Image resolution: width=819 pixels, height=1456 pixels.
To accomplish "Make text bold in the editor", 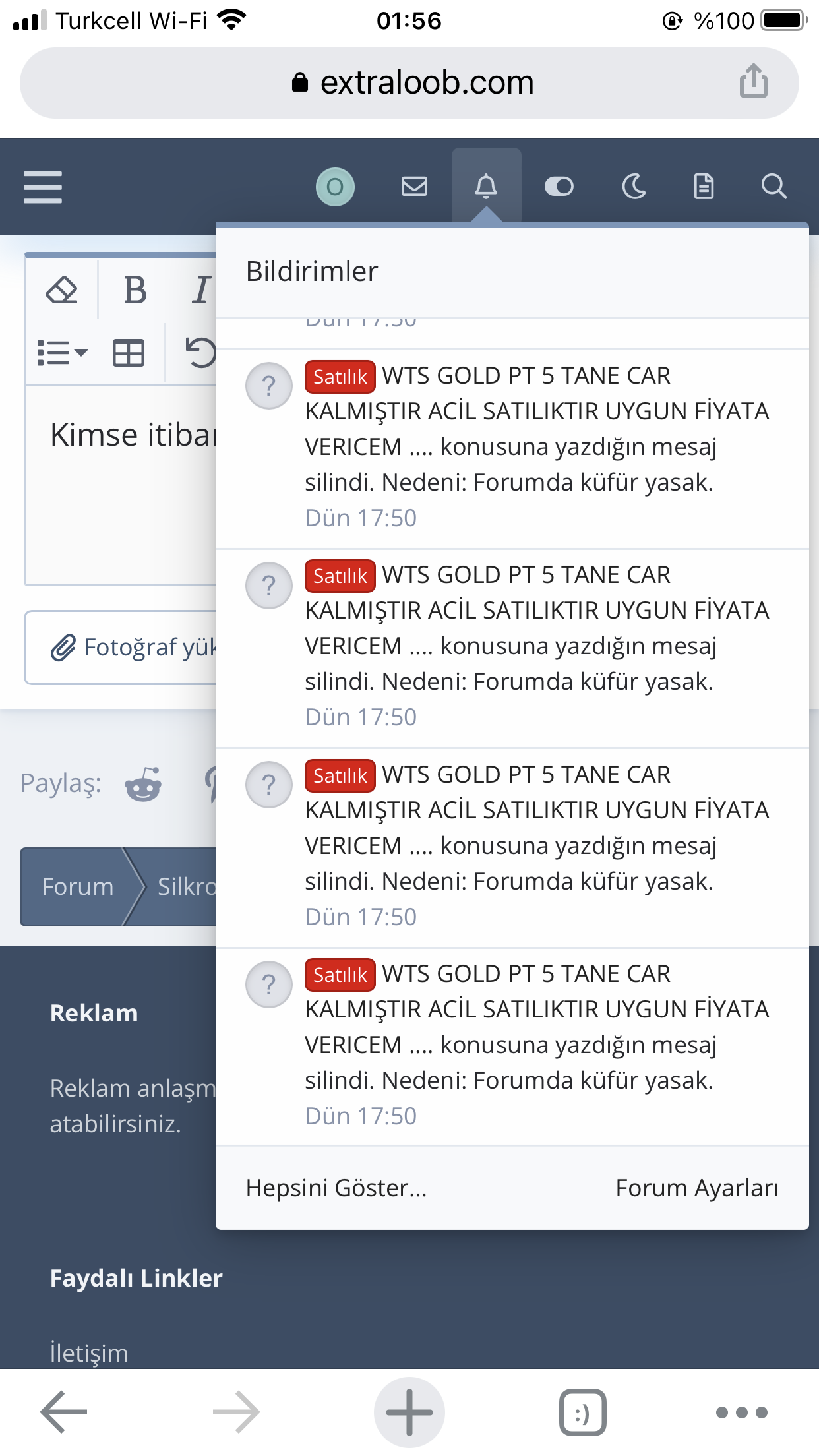I will pos(135,290).
